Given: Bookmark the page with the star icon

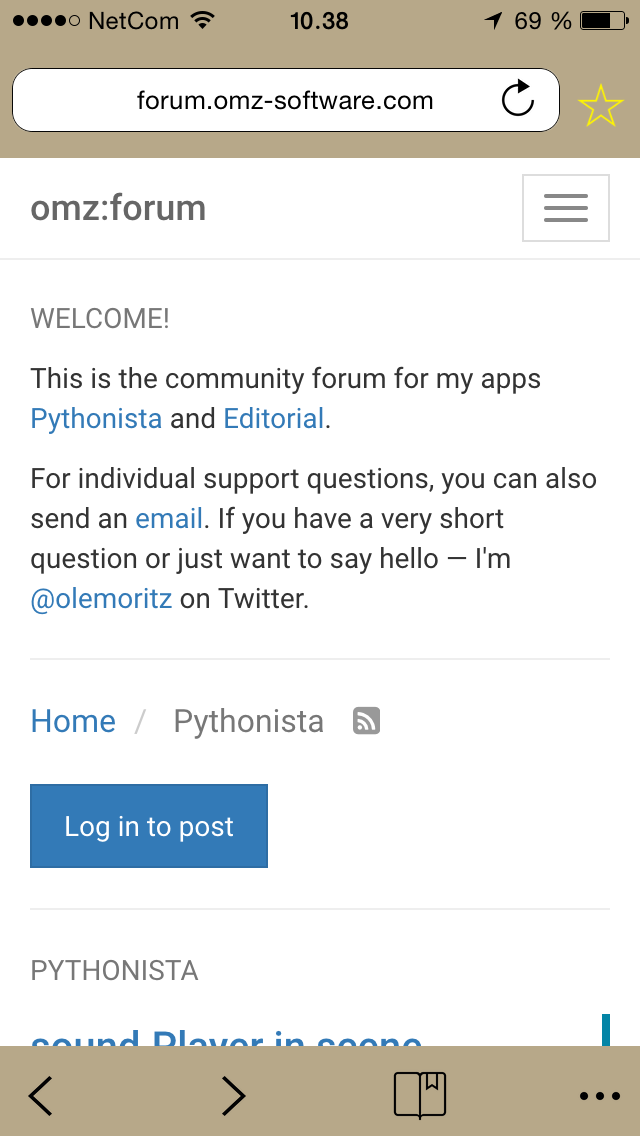Looking at the screenshot, I should click(x=600, y=106).
